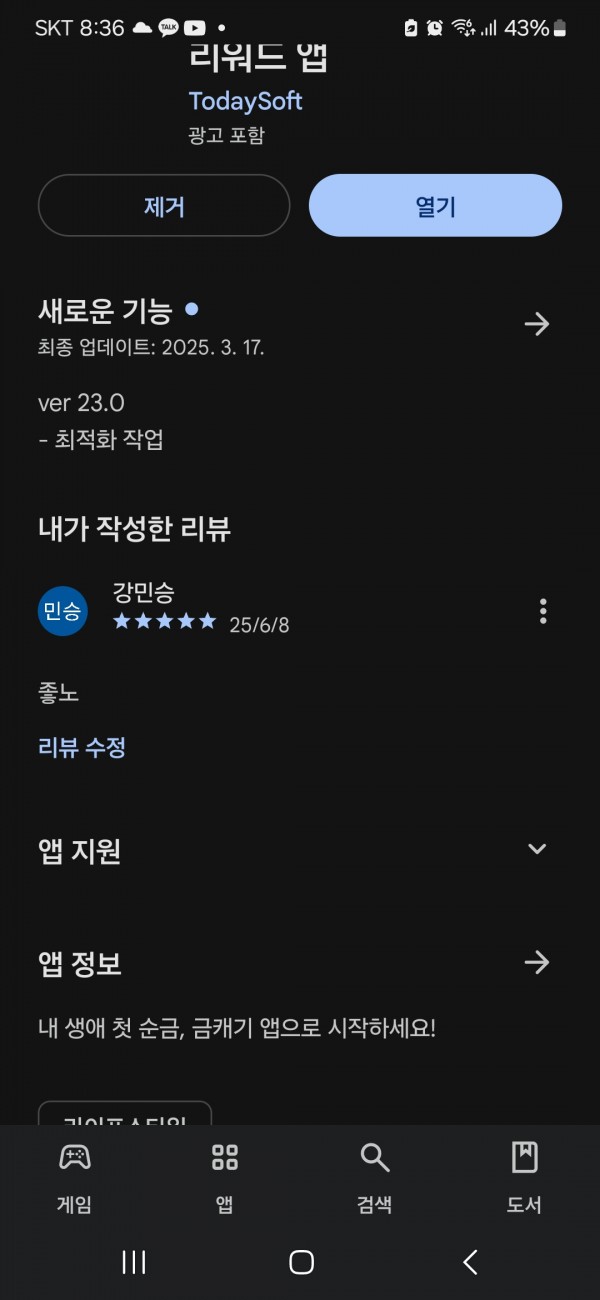This screenshot has width=600, height=1300.
Task: Open 앱 정보 details arrow
Action: tap(537, 962)
